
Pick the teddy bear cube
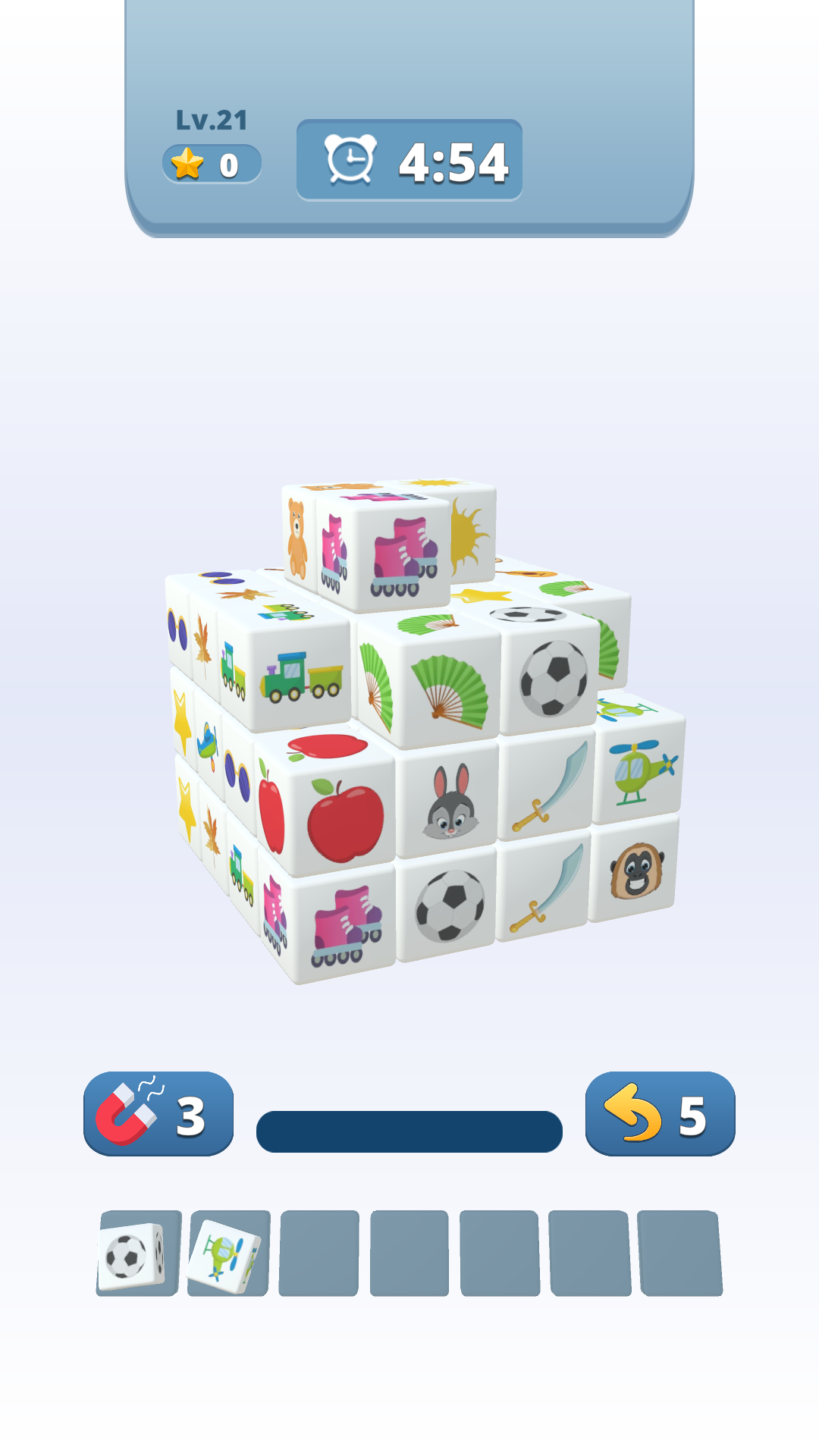tap(297, 538)
